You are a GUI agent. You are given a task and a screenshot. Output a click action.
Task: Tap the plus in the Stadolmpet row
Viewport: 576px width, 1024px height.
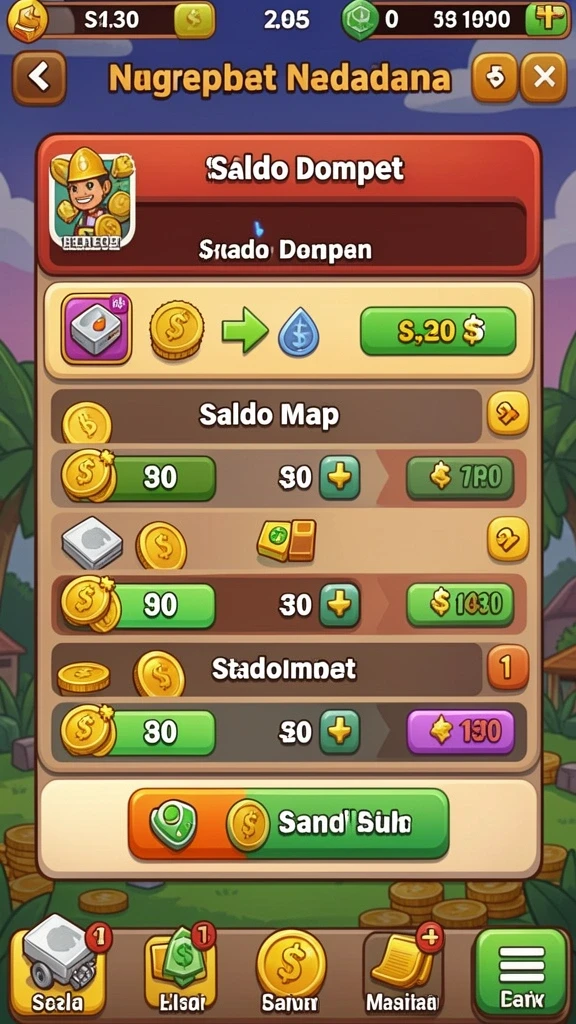tap(339, 732)
